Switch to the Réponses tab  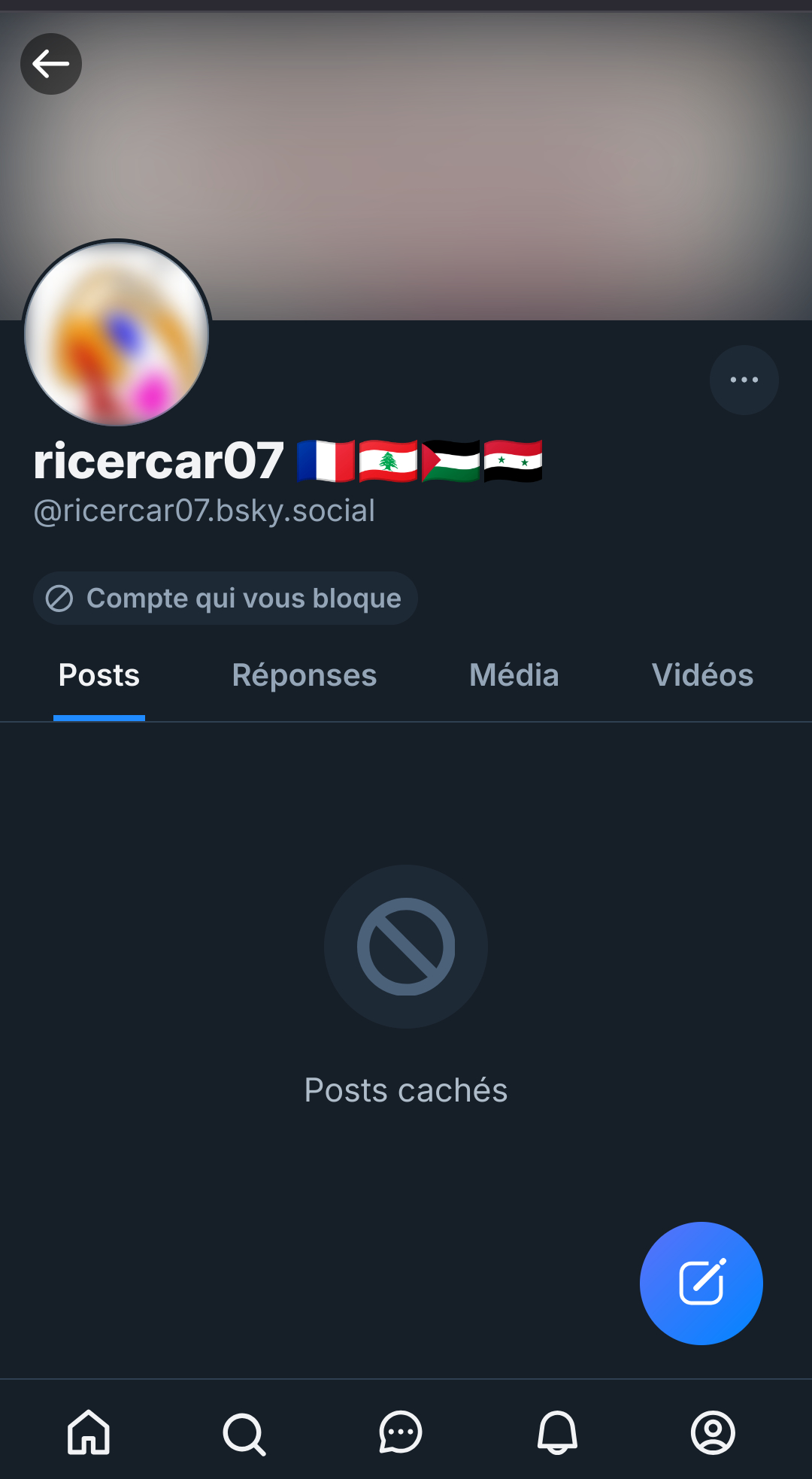coord(304,675)
